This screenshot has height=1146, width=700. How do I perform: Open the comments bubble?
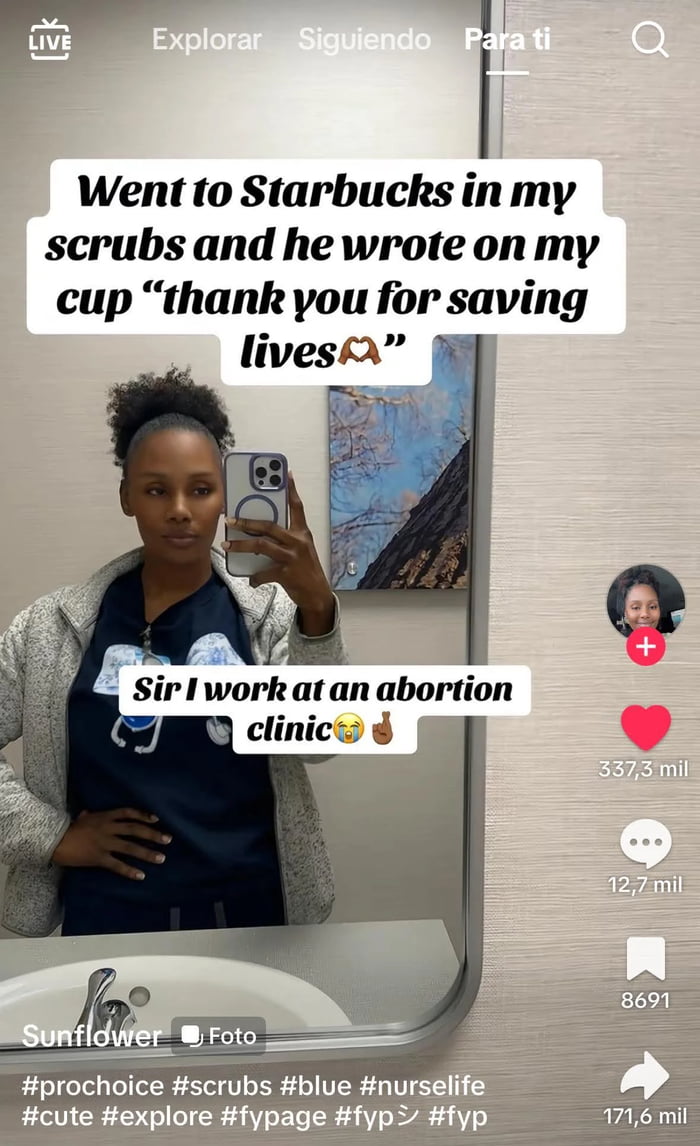[645, 842]
